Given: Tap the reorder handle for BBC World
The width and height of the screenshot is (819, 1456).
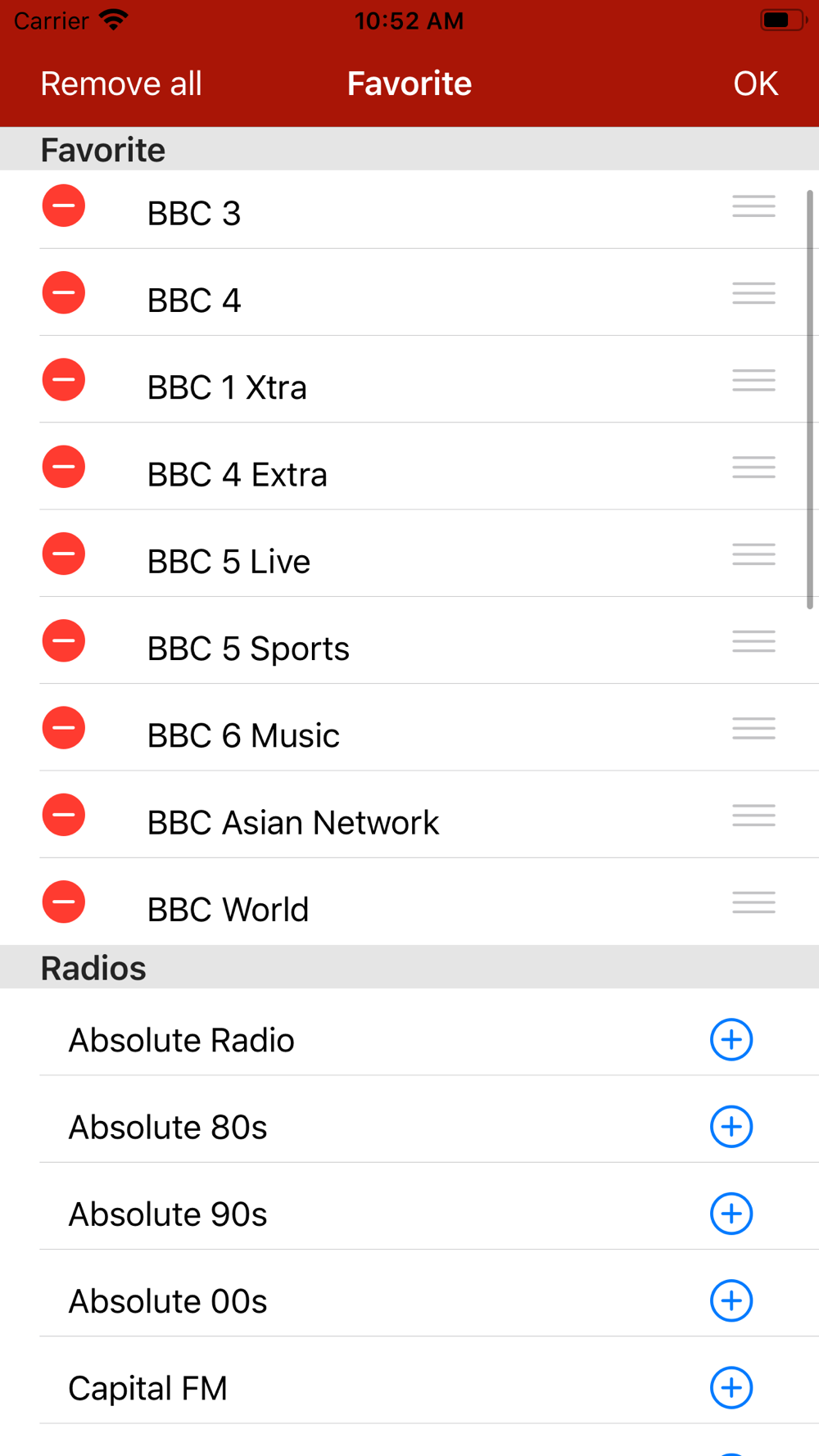Looking at the screenshot, I should click(x=754, y=902).
